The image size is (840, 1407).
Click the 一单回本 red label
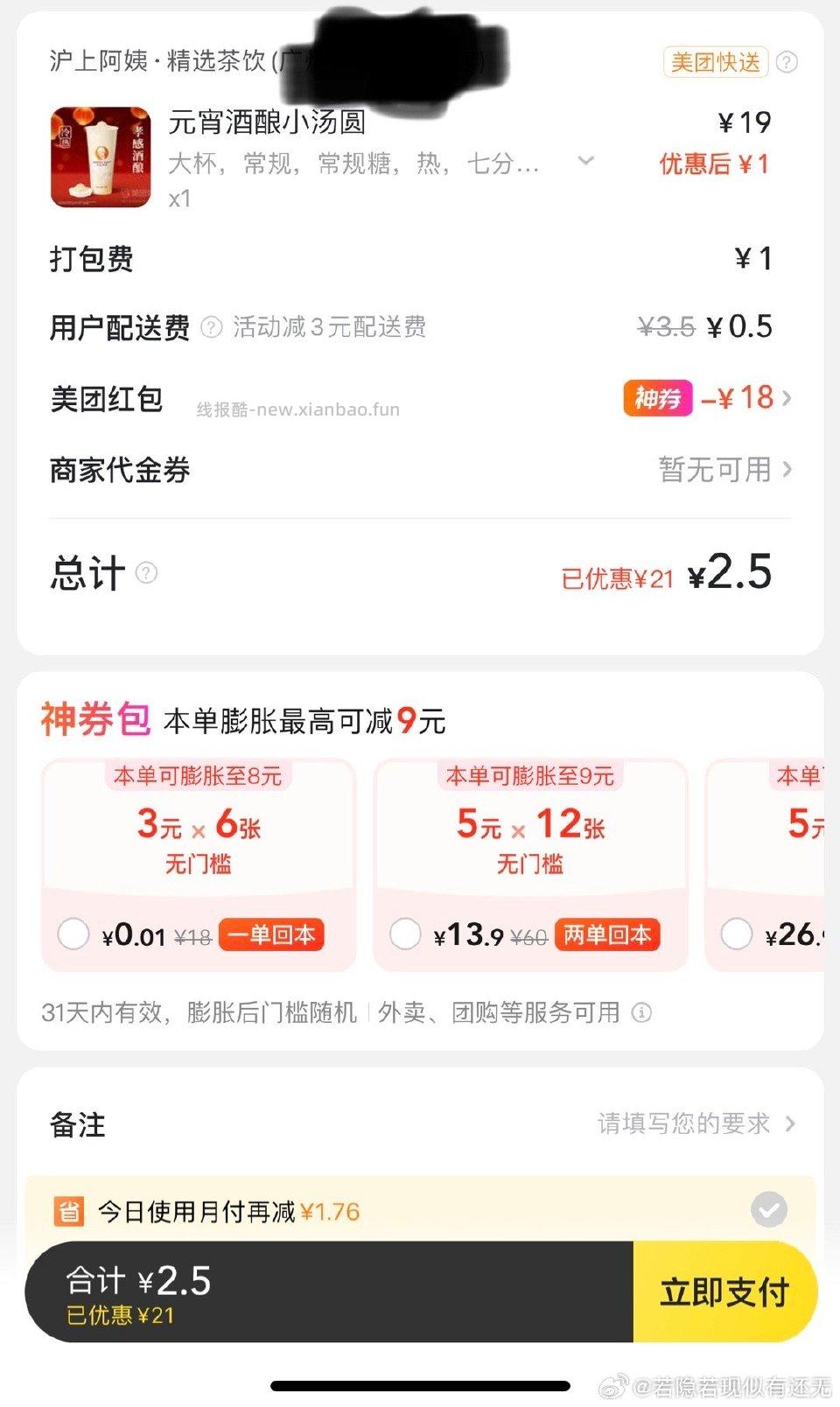click(x=271, y=934)
